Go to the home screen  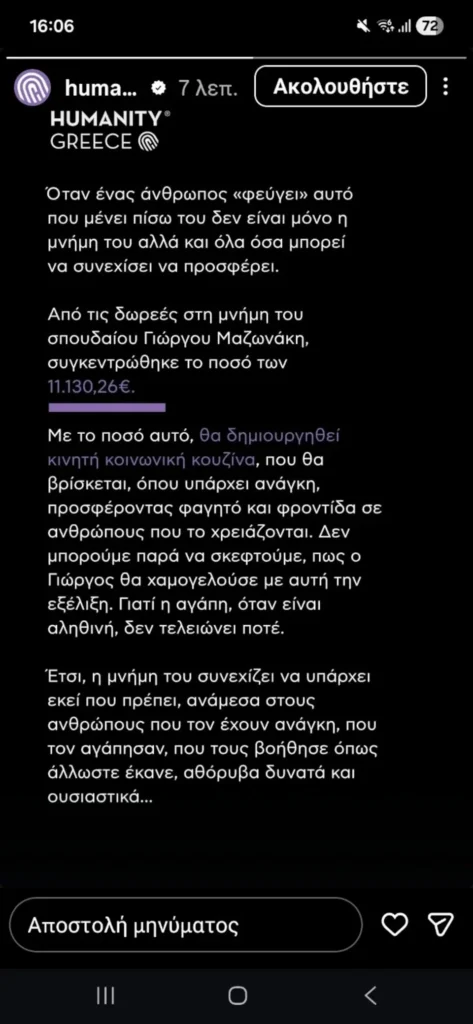(x=238, y=995)
